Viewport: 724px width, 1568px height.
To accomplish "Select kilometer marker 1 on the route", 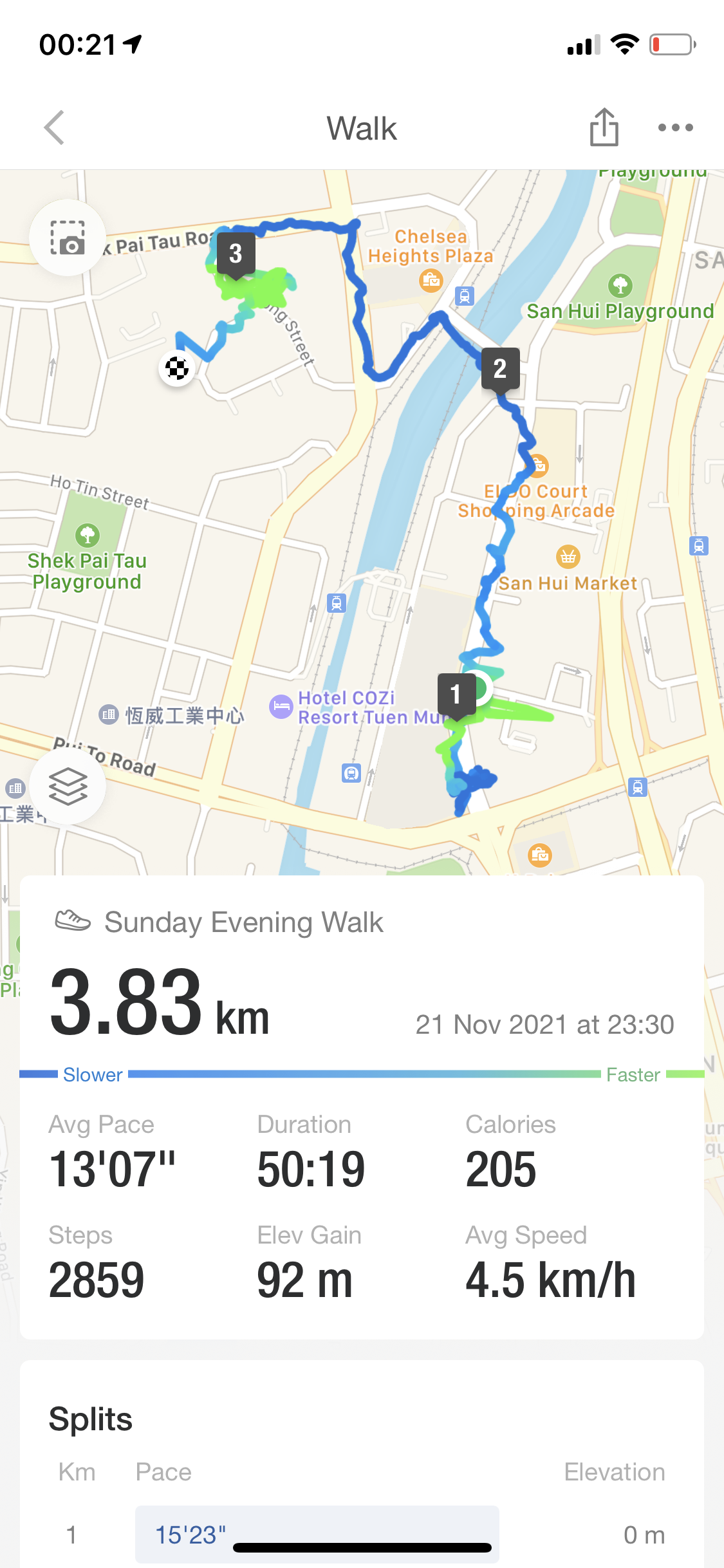I will click(x=456, y=694).
